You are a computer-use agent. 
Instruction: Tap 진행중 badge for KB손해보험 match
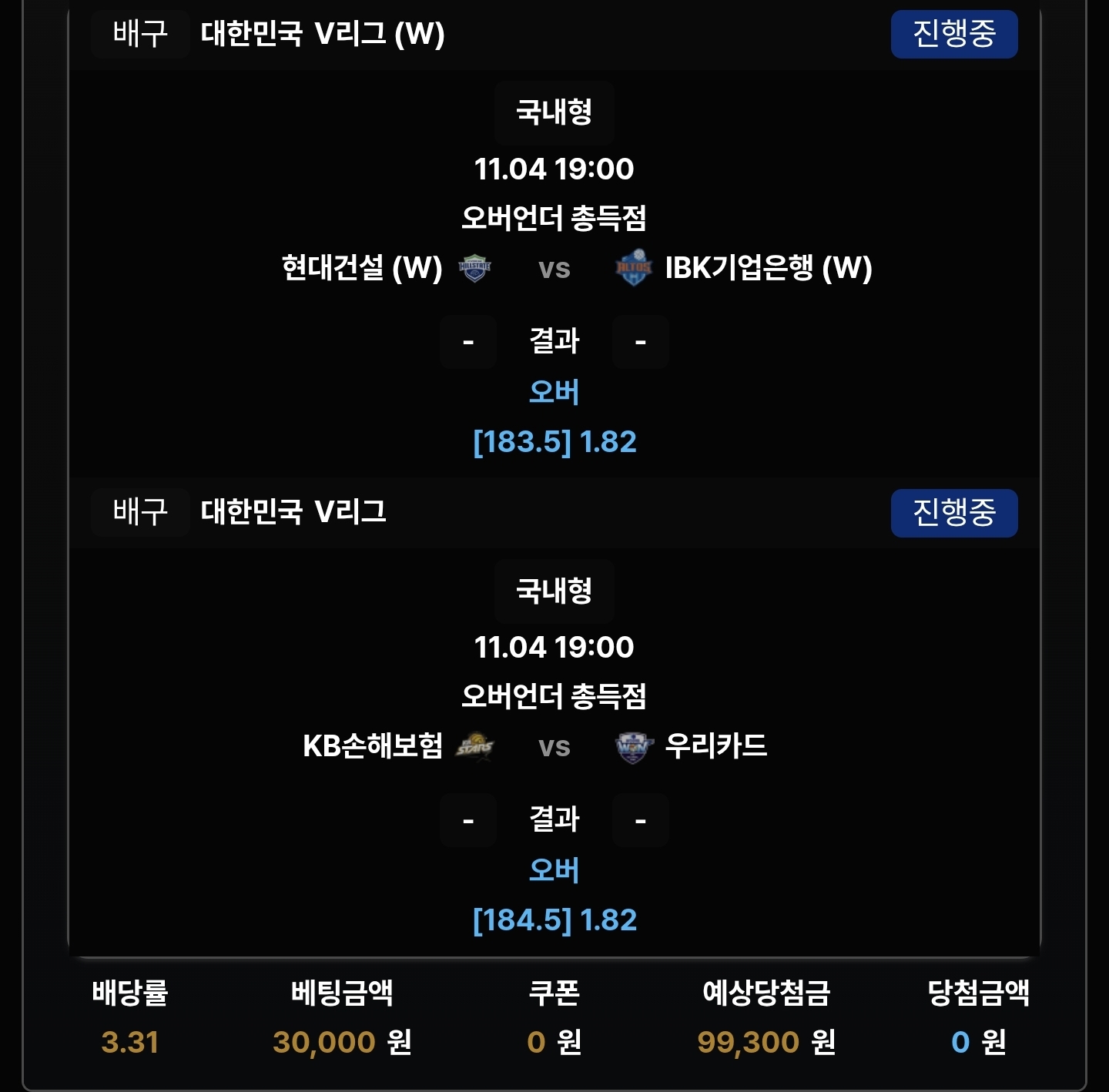[x=953, y=513]
